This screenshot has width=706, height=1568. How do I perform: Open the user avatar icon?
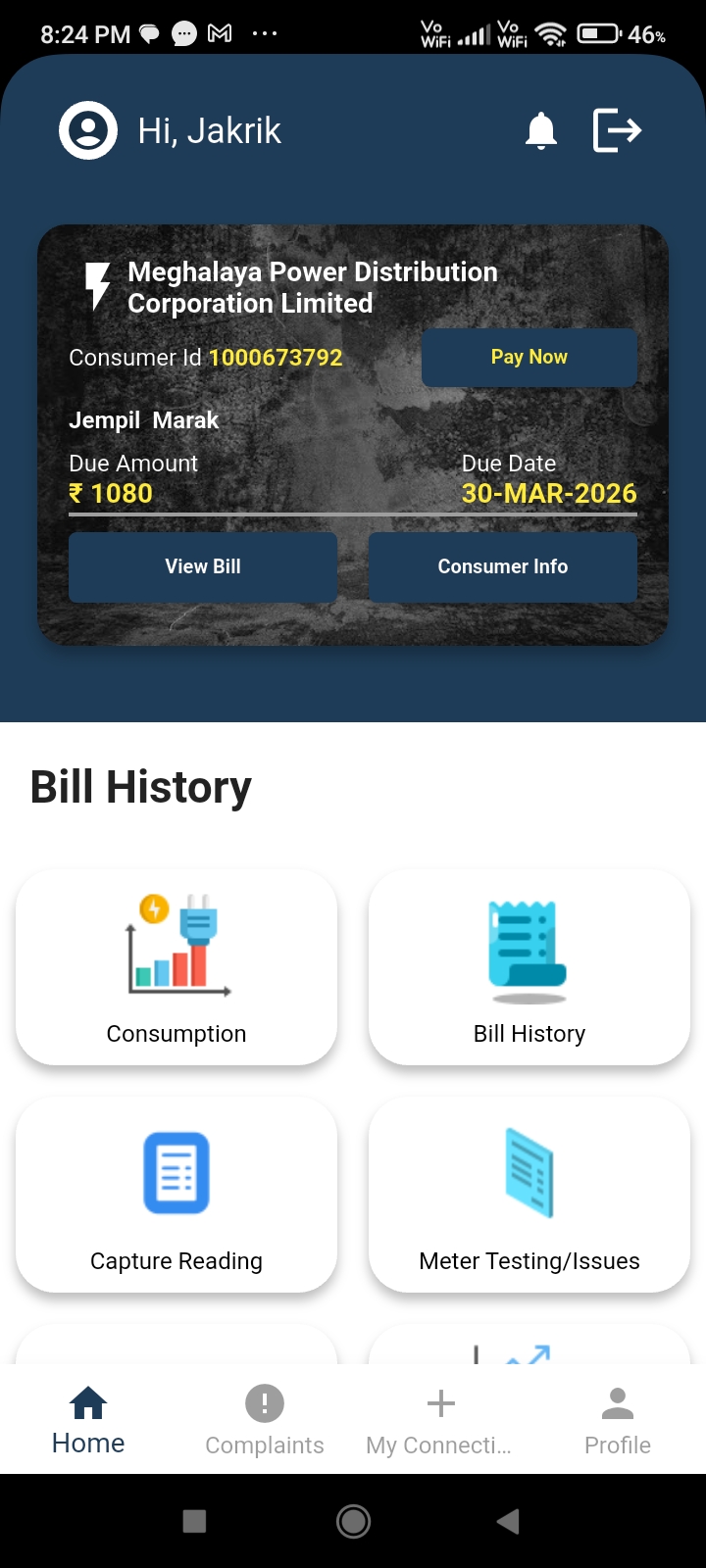pos(88,130)
